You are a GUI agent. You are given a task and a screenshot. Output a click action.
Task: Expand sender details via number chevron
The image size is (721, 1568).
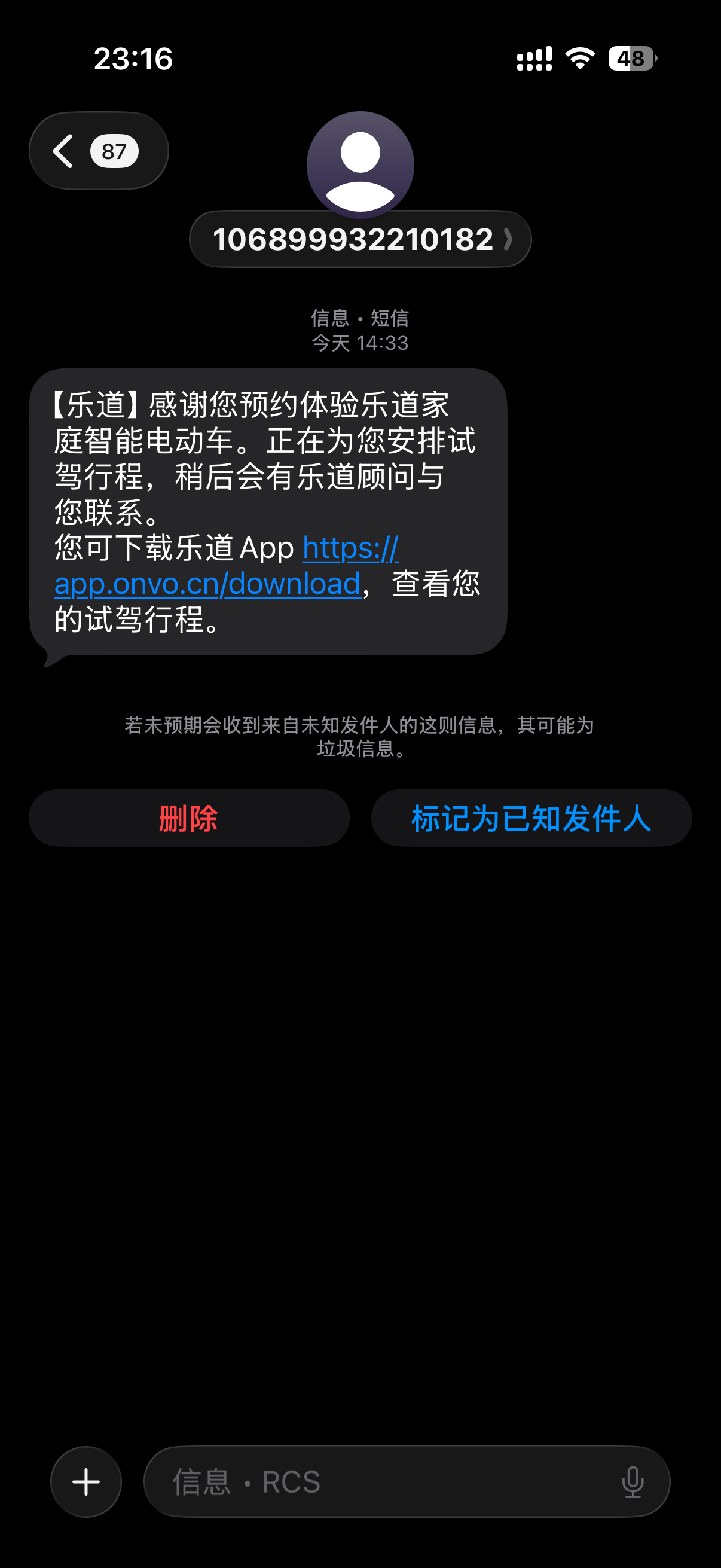click(509, 239)
